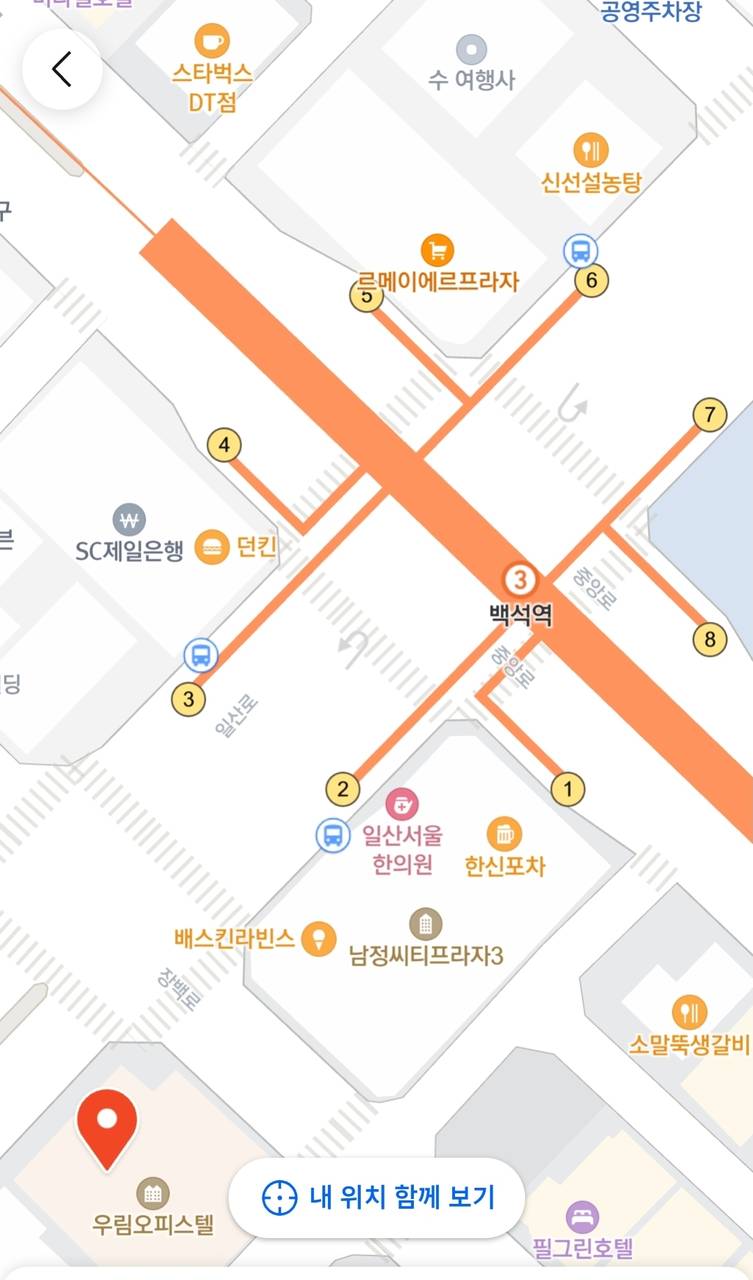The height and width of the screenshot is (1280, 753).
Task: Select the red location pin marker
Action: click(108, 1127)
